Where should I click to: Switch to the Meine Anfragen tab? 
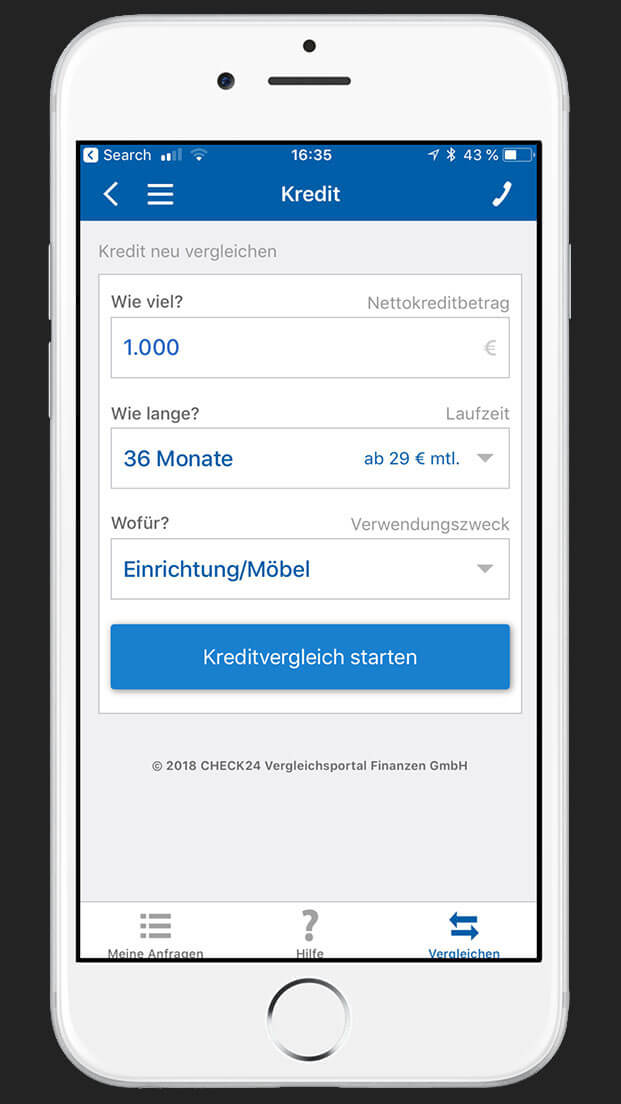pos(155,933)
